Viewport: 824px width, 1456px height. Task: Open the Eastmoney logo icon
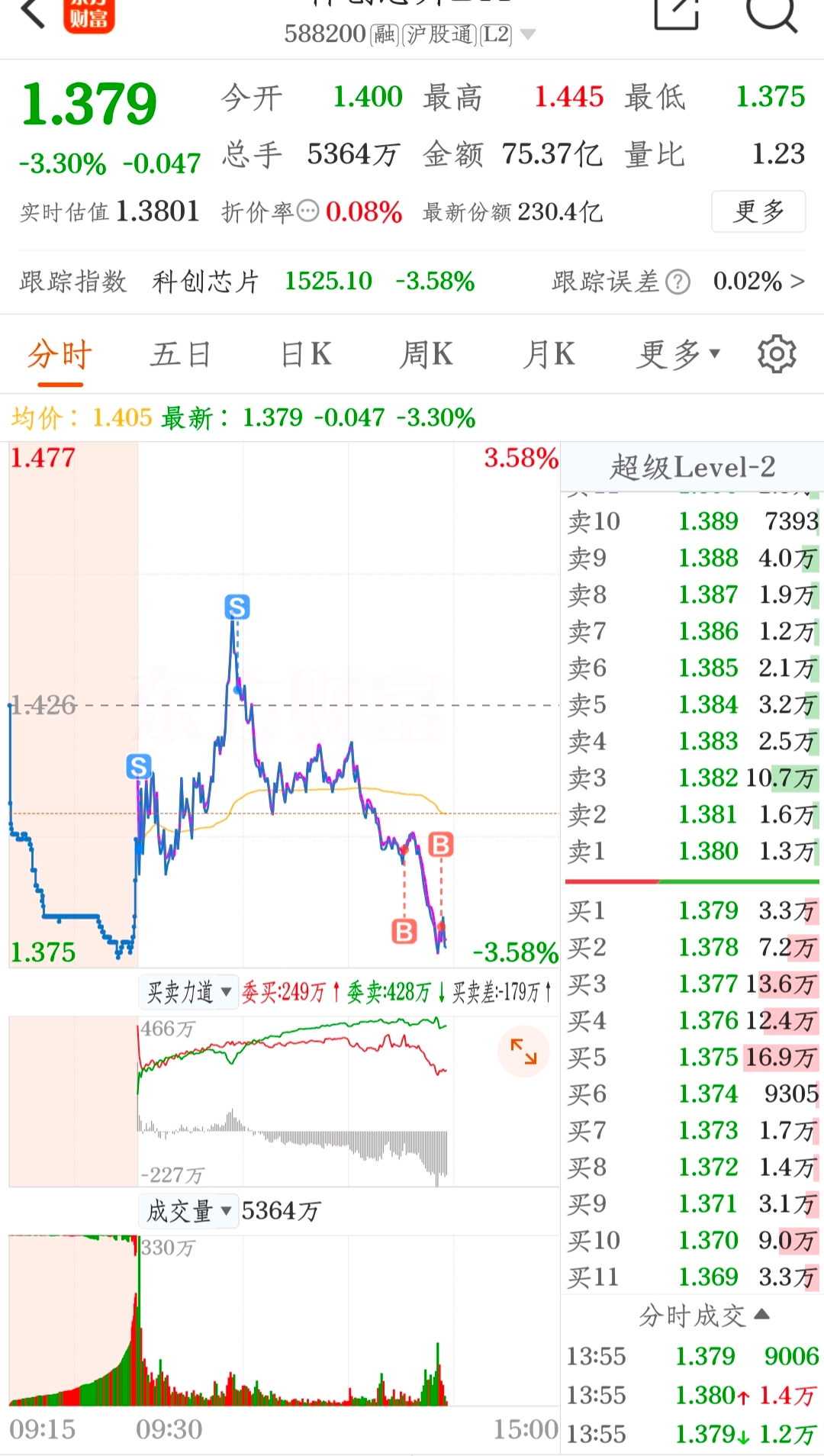click(88, 15)
